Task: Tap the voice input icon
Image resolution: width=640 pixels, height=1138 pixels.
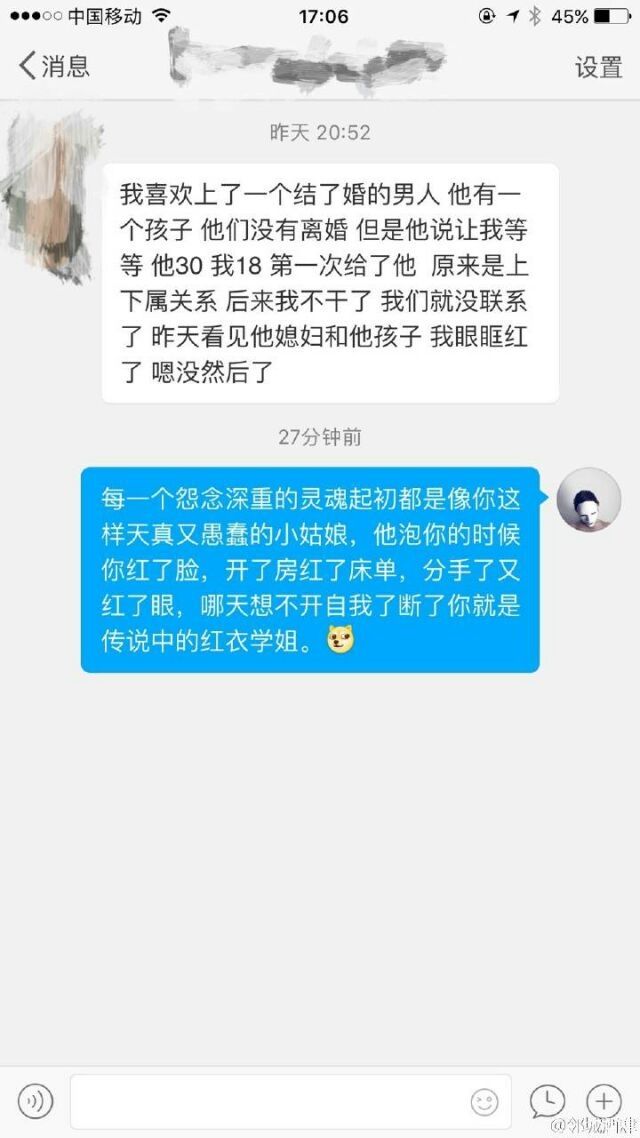Action: pos(36,1101)
